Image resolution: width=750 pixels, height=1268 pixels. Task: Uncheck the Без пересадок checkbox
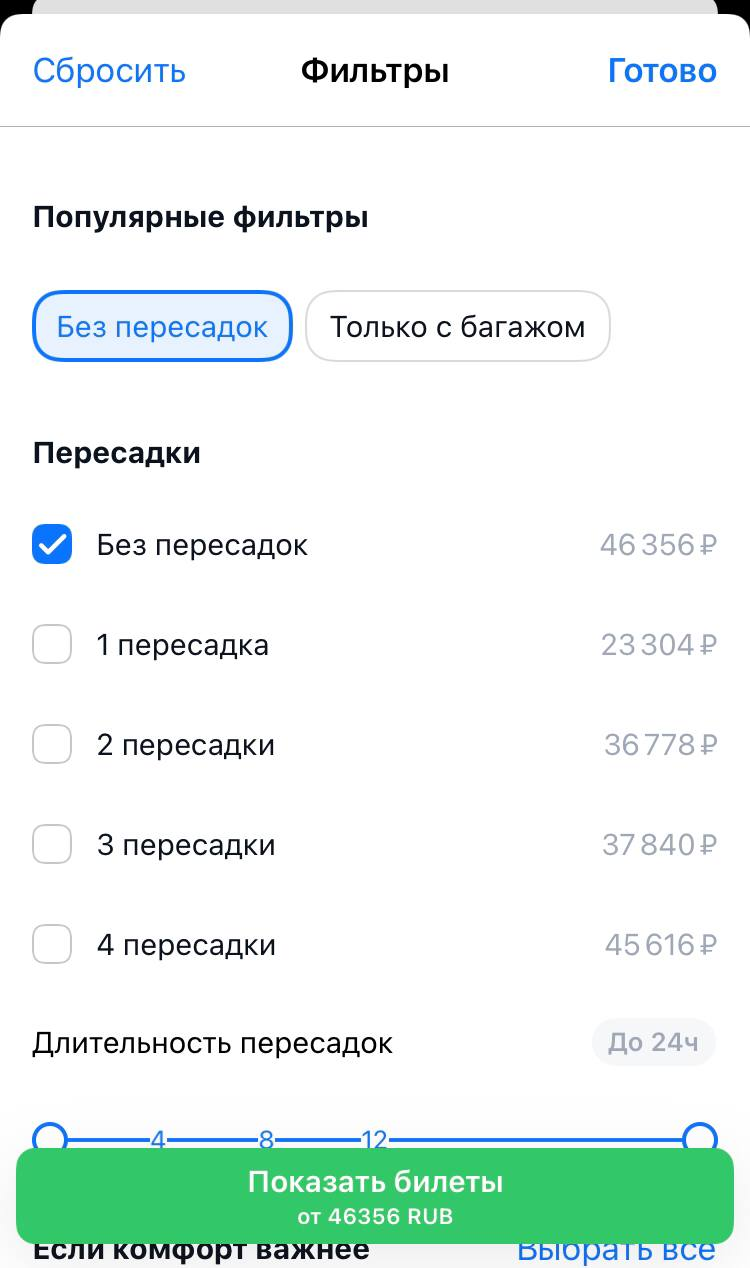point(52,545)
